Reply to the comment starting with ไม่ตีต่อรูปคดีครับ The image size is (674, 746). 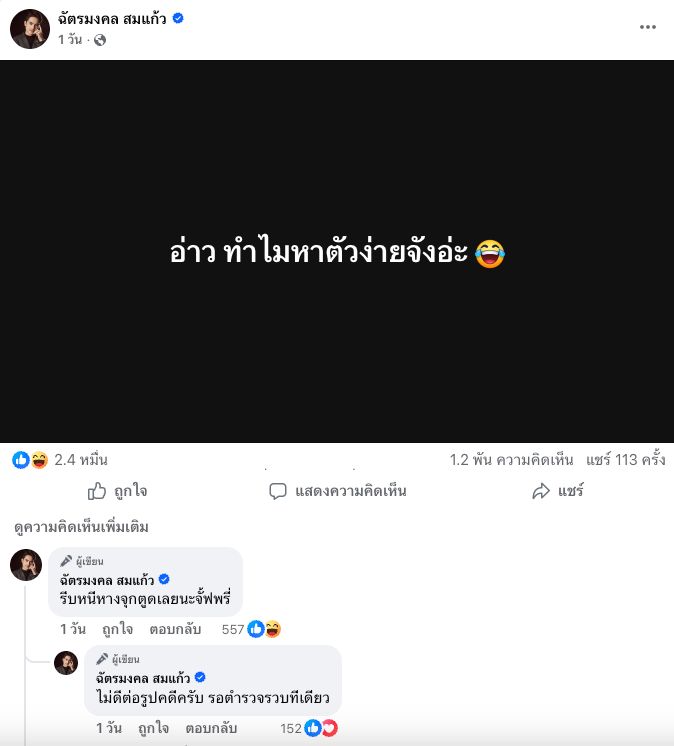pyautogui.click(x=211, y=729)
